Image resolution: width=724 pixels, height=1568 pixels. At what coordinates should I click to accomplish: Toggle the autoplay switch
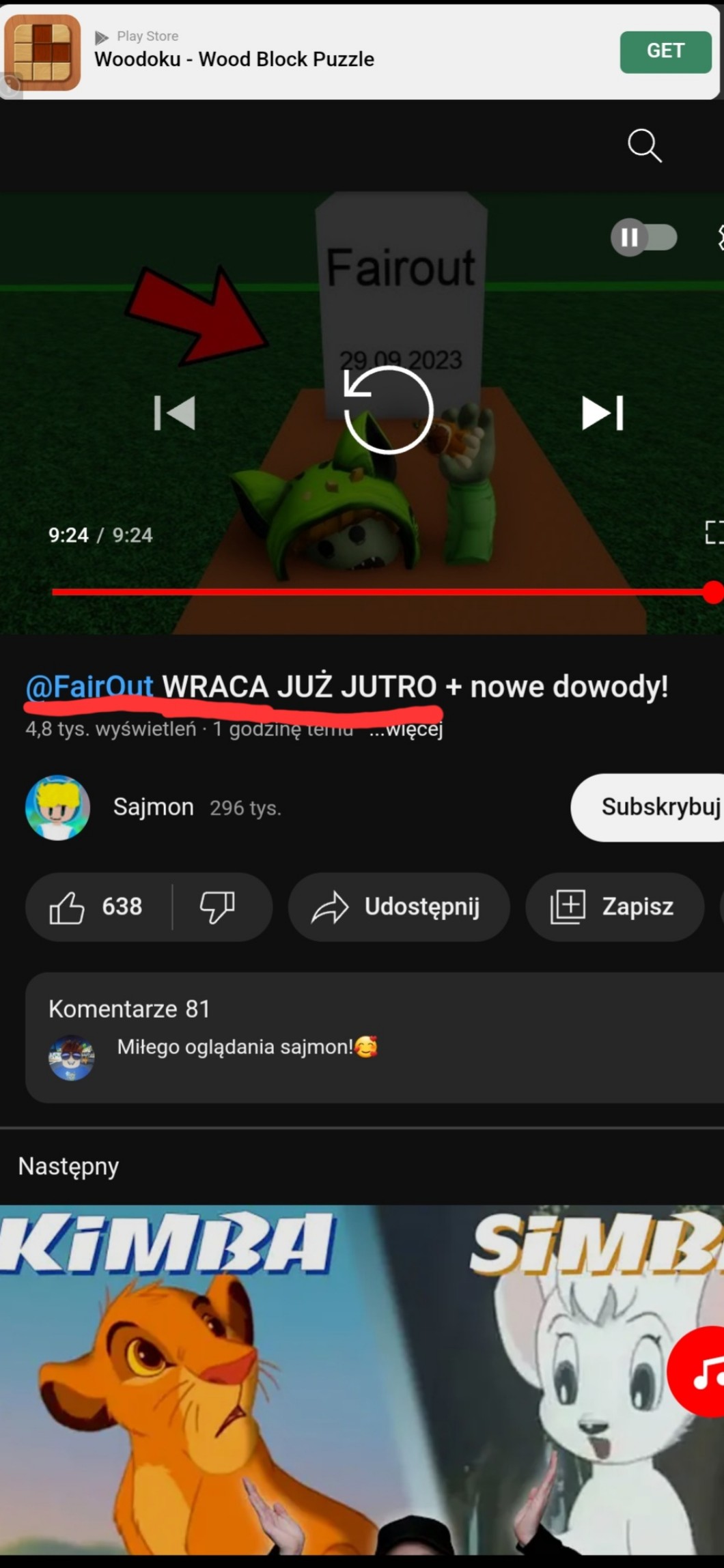[643, 238]
